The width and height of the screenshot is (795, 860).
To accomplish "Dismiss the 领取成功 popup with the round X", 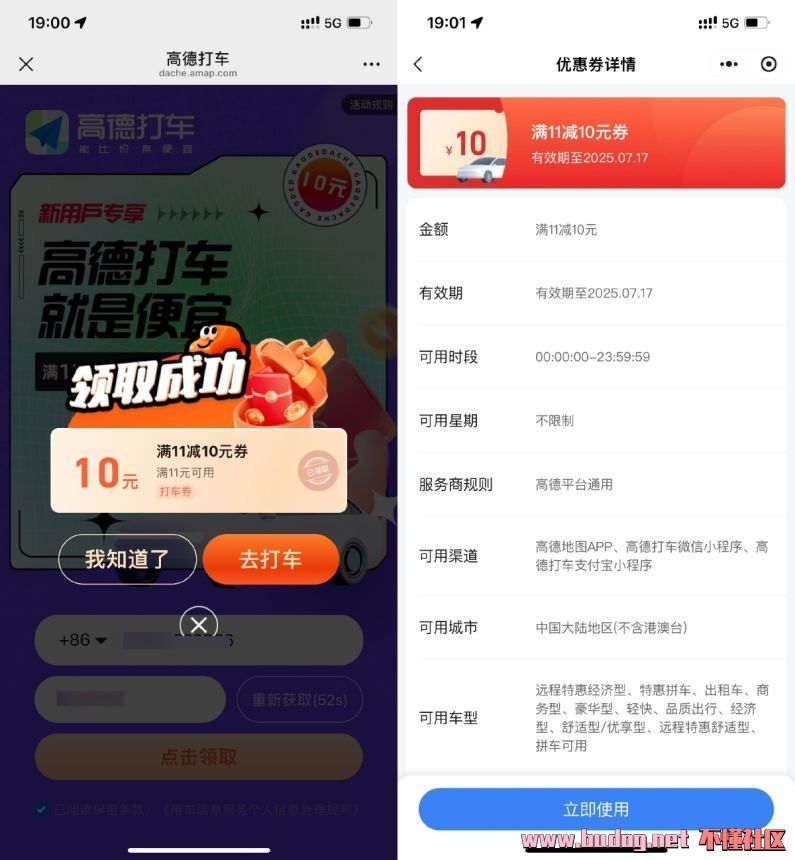I will tap(198, 625).
